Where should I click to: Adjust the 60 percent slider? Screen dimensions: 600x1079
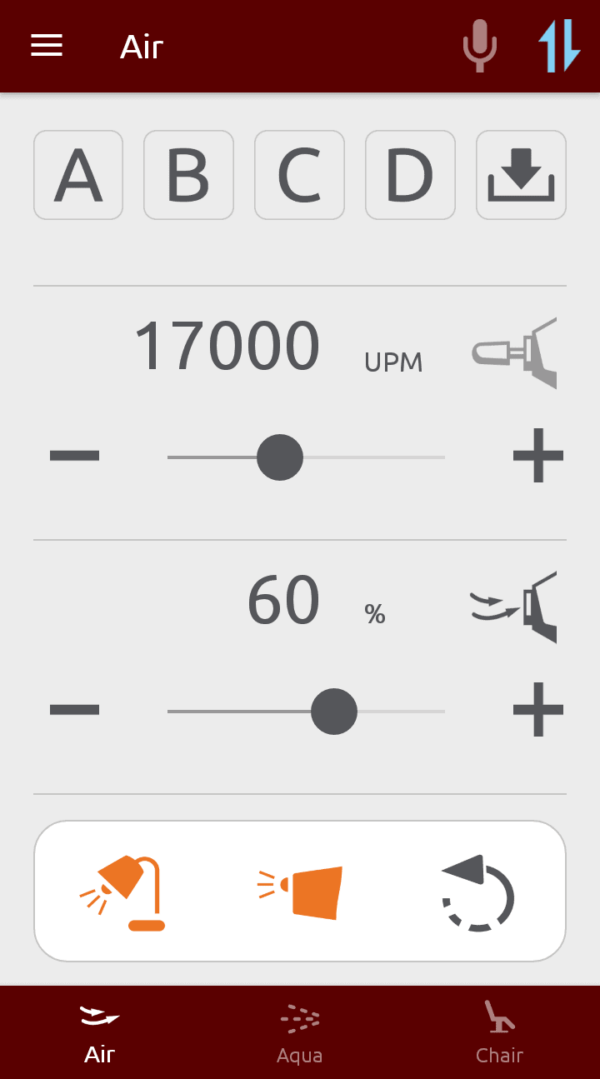(334, 711)
